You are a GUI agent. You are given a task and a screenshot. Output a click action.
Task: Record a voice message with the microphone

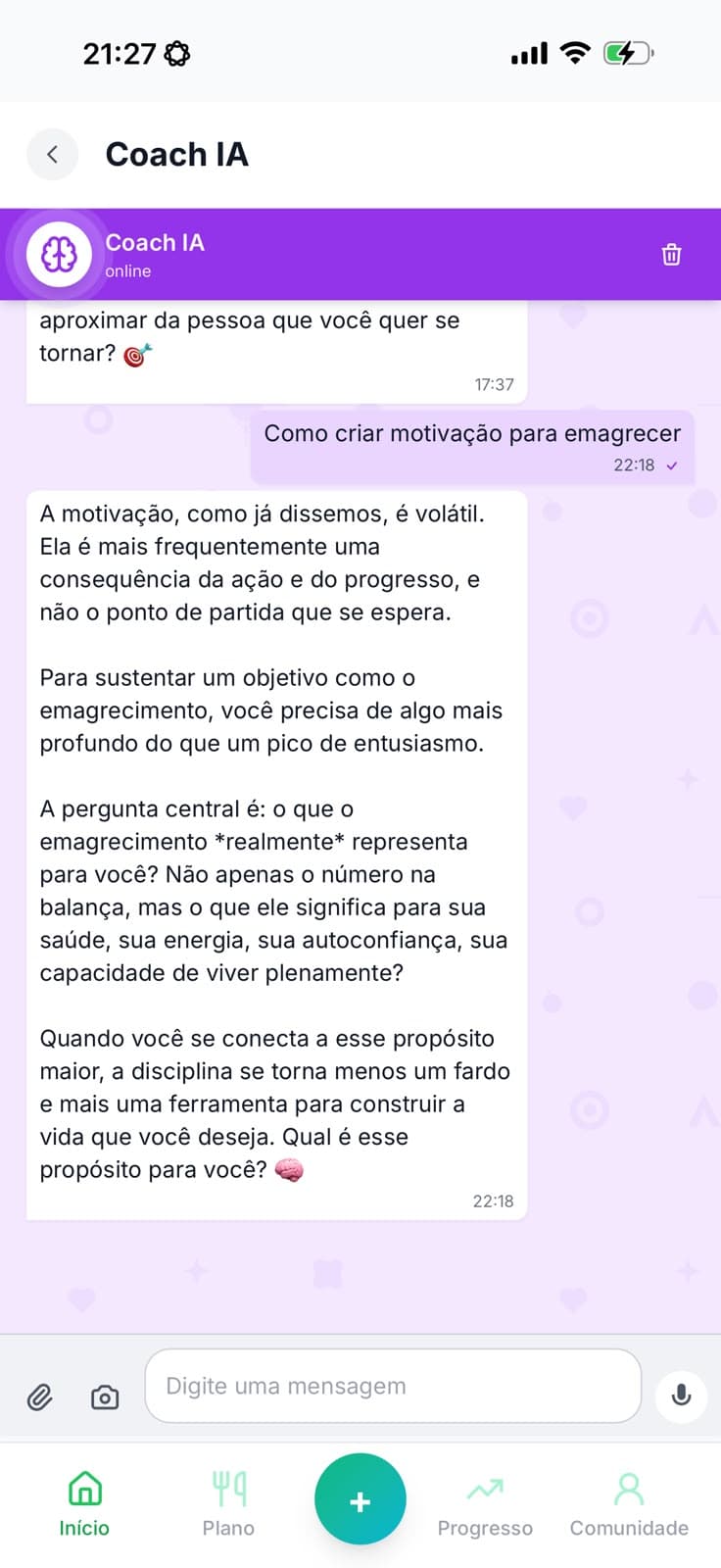(682, 1395)
